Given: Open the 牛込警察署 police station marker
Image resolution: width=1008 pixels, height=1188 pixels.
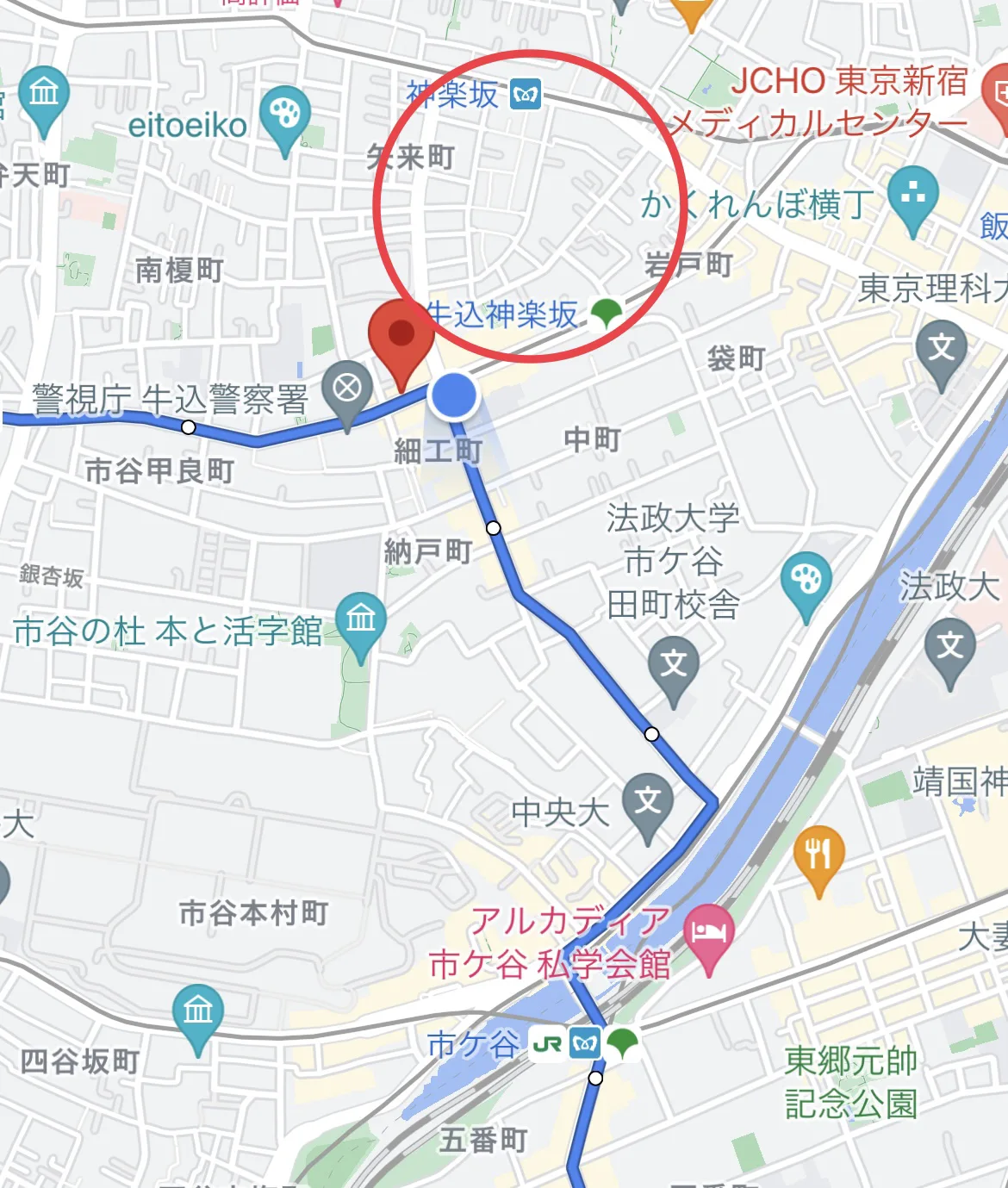Looking at the screenshot, I should coord(347,390).
